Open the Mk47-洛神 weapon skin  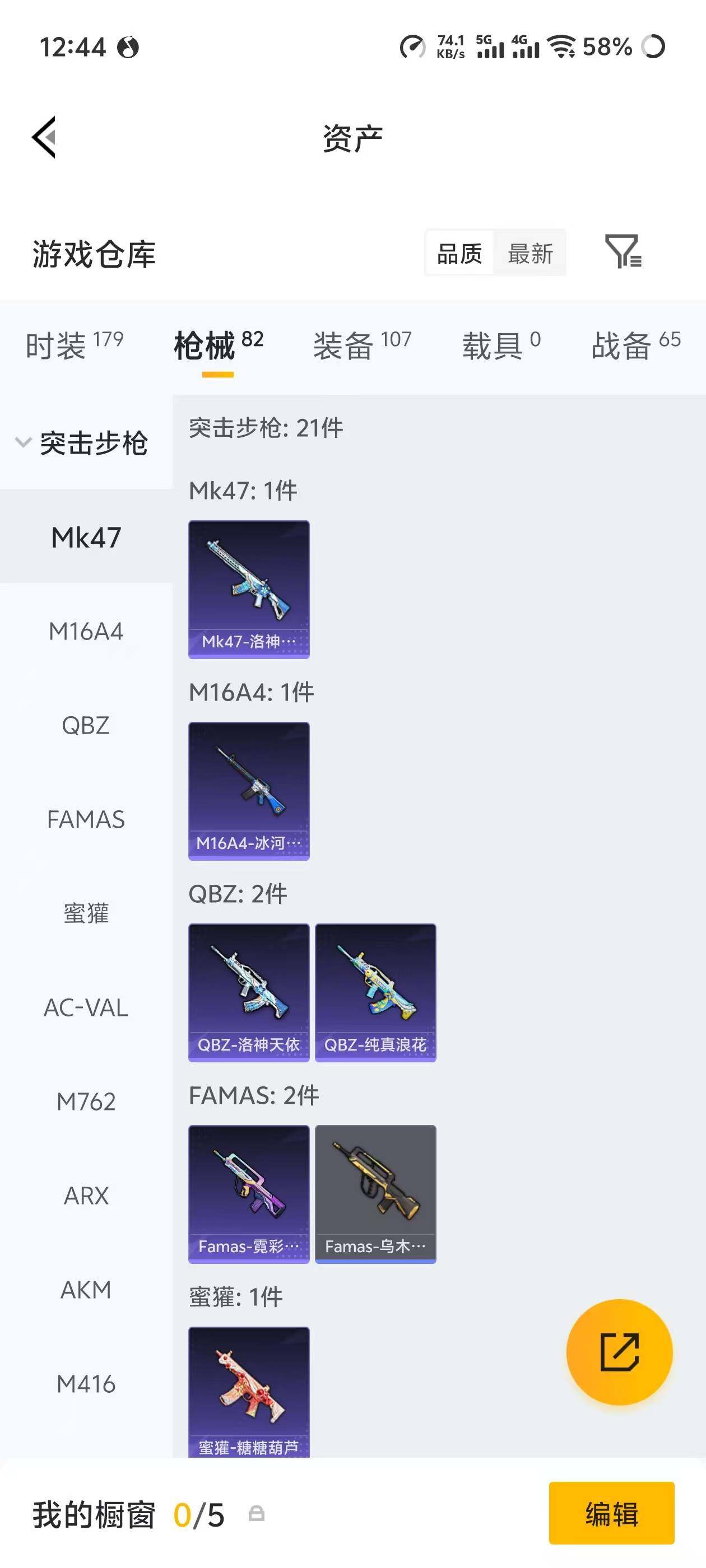coord(249,588)
